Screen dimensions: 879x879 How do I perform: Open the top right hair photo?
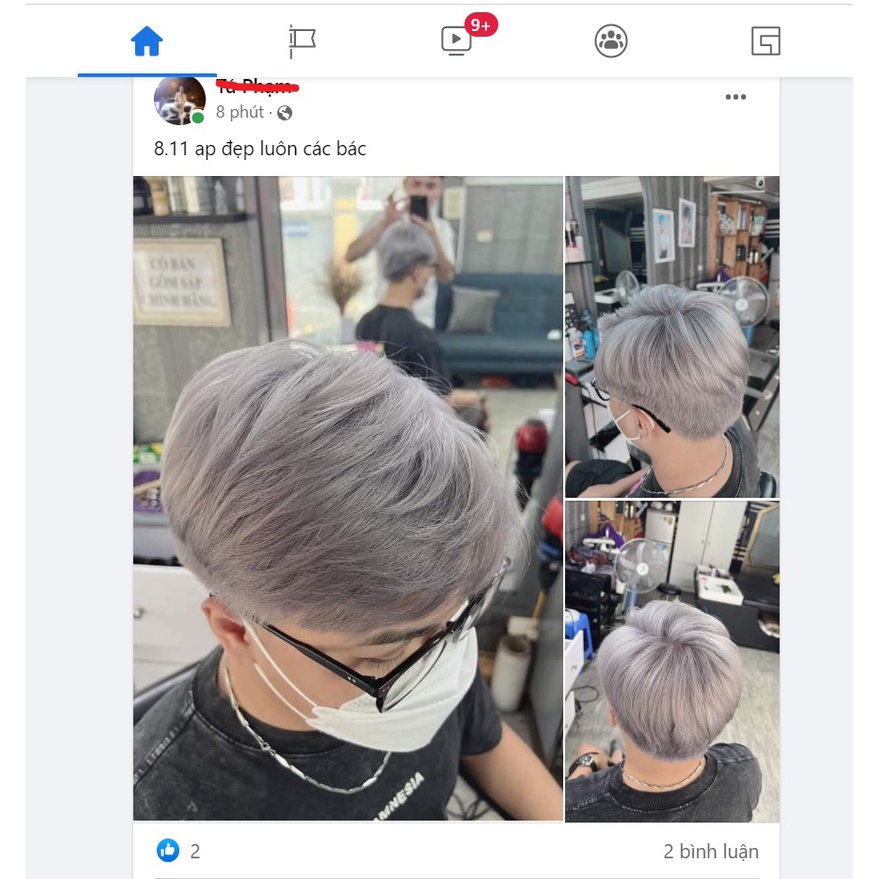pos(671,337)
